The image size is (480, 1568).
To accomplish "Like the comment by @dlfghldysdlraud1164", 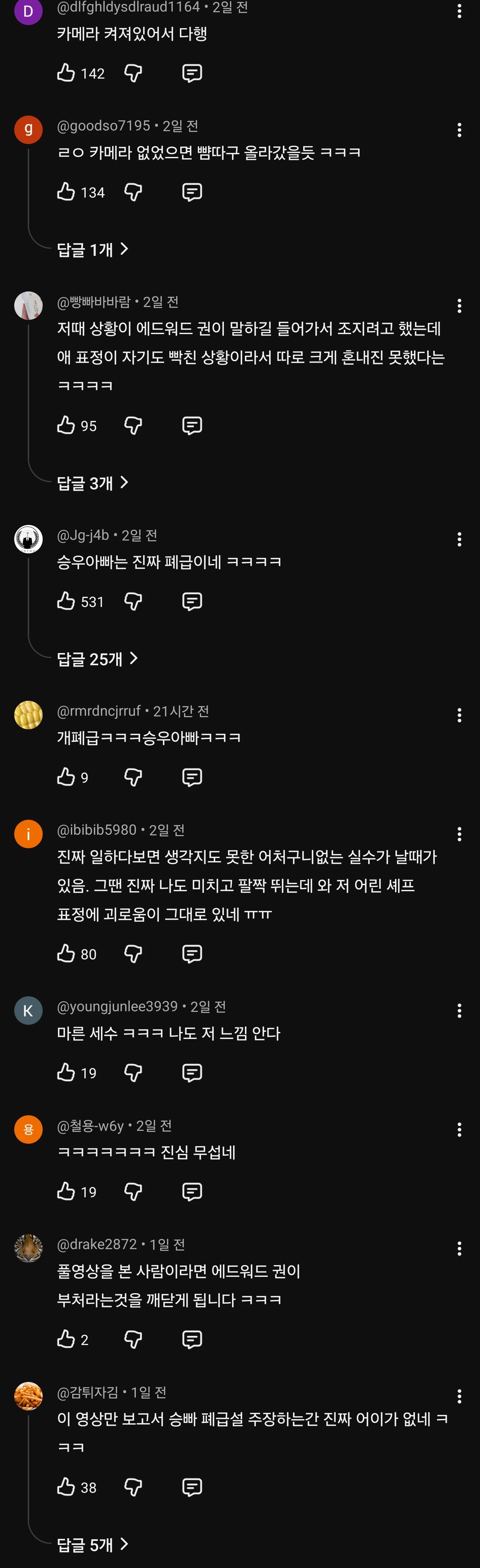I will (x=66, y=73).
